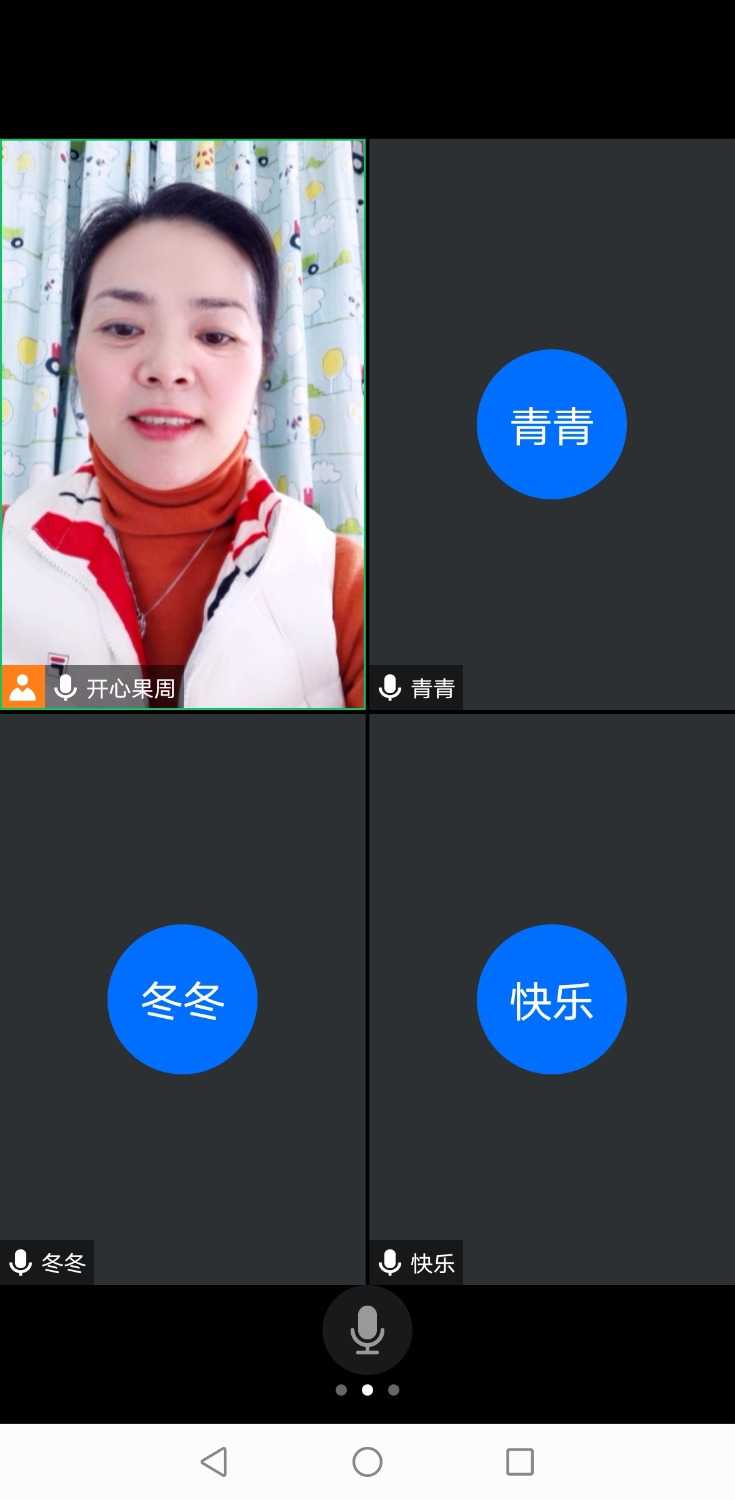Tap the Android recents square icon
The height and width of the screenshot is (1500, 735).
tap(519, 1461)
